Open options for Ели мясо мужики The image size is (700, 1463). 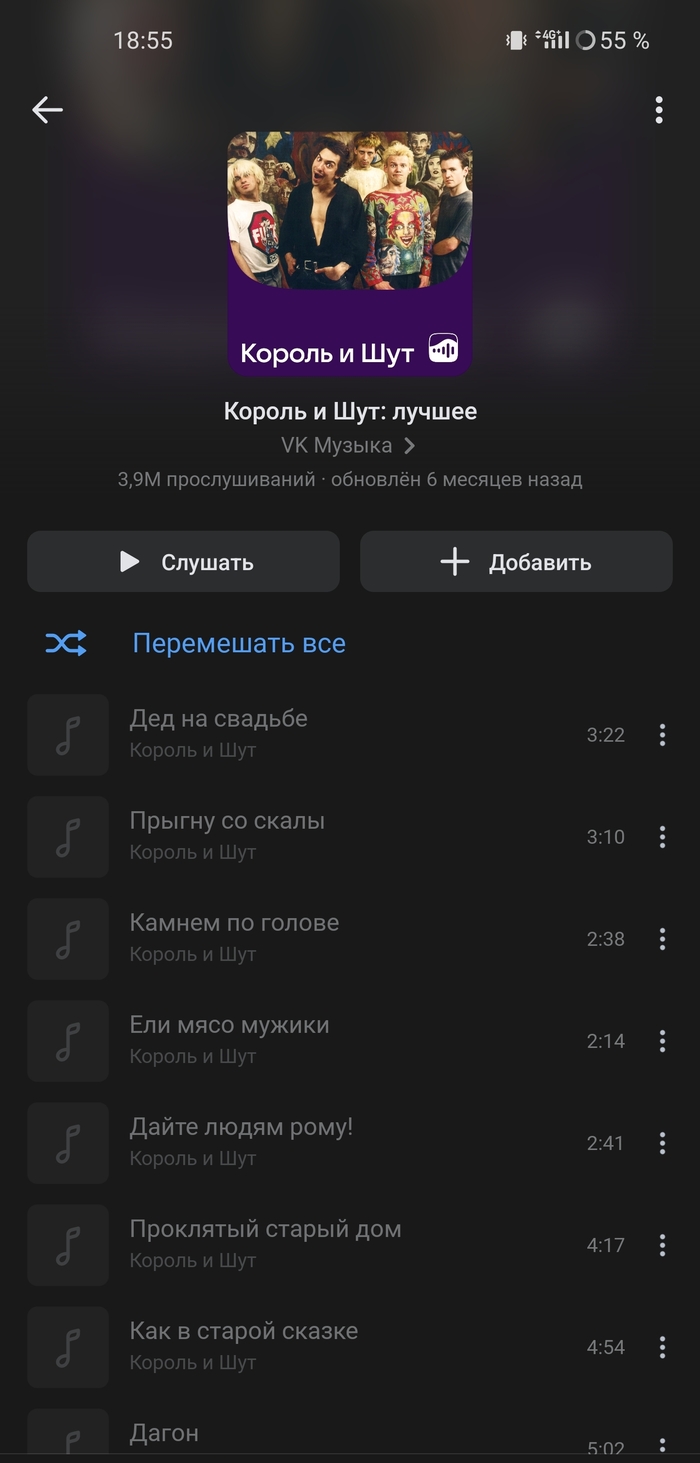[662, 1041]
